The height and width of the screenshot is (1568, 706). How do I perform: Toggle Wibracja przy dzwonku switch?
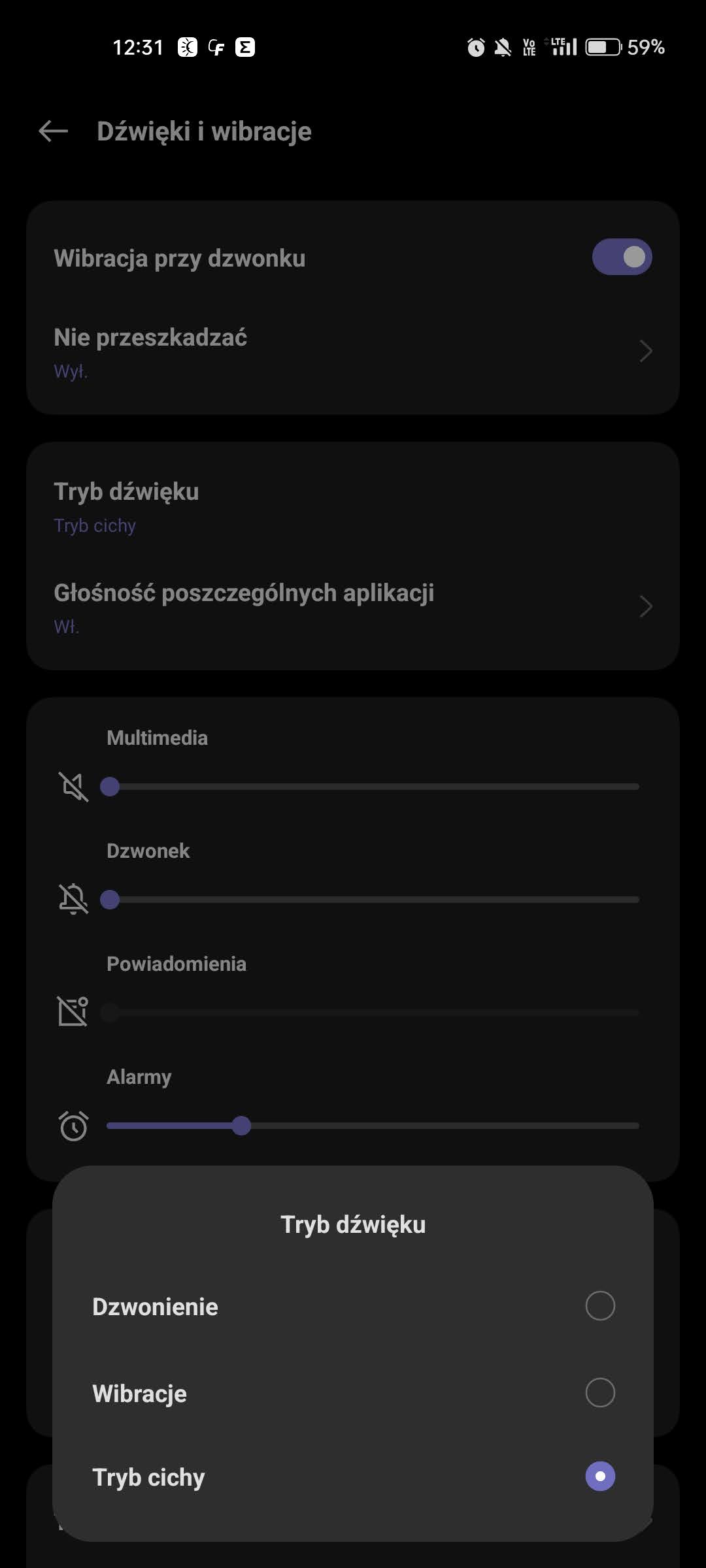tap(621, 257)
